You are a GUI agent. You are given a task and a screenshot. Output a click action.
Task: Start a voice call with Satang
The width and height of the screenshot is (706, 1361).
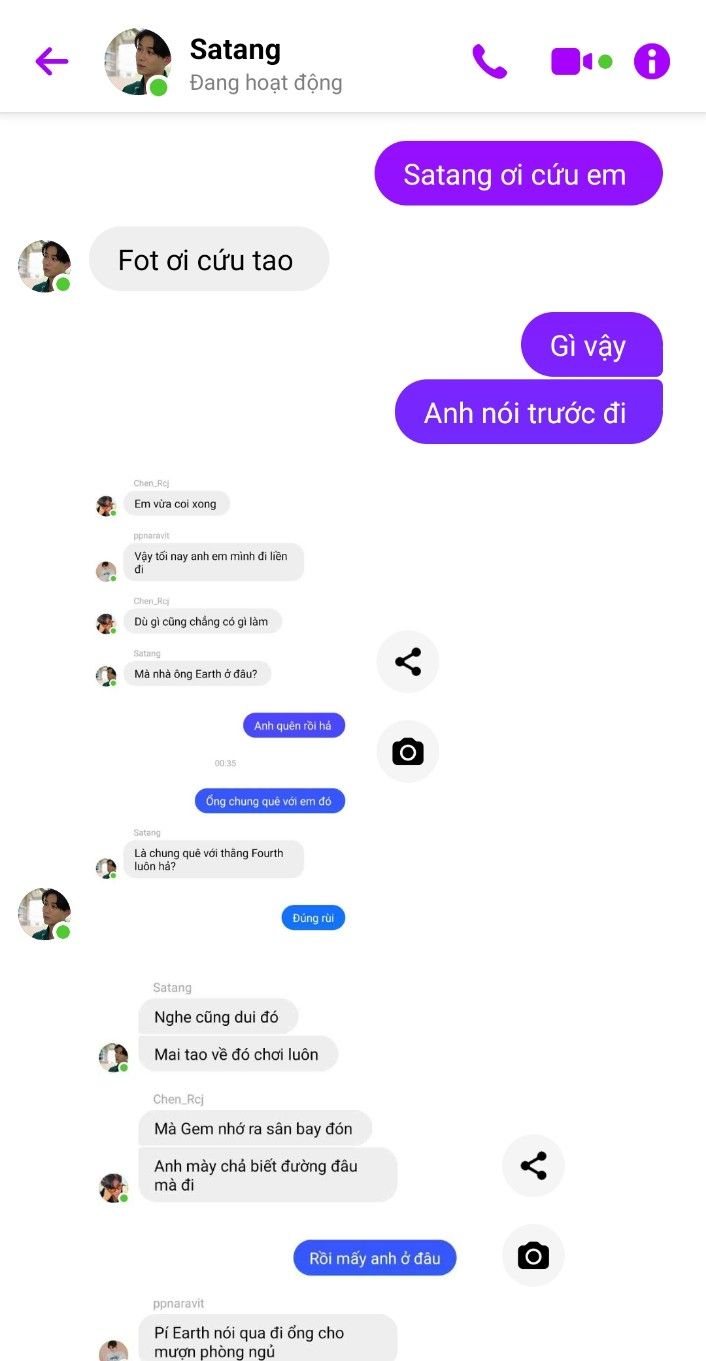490,62
